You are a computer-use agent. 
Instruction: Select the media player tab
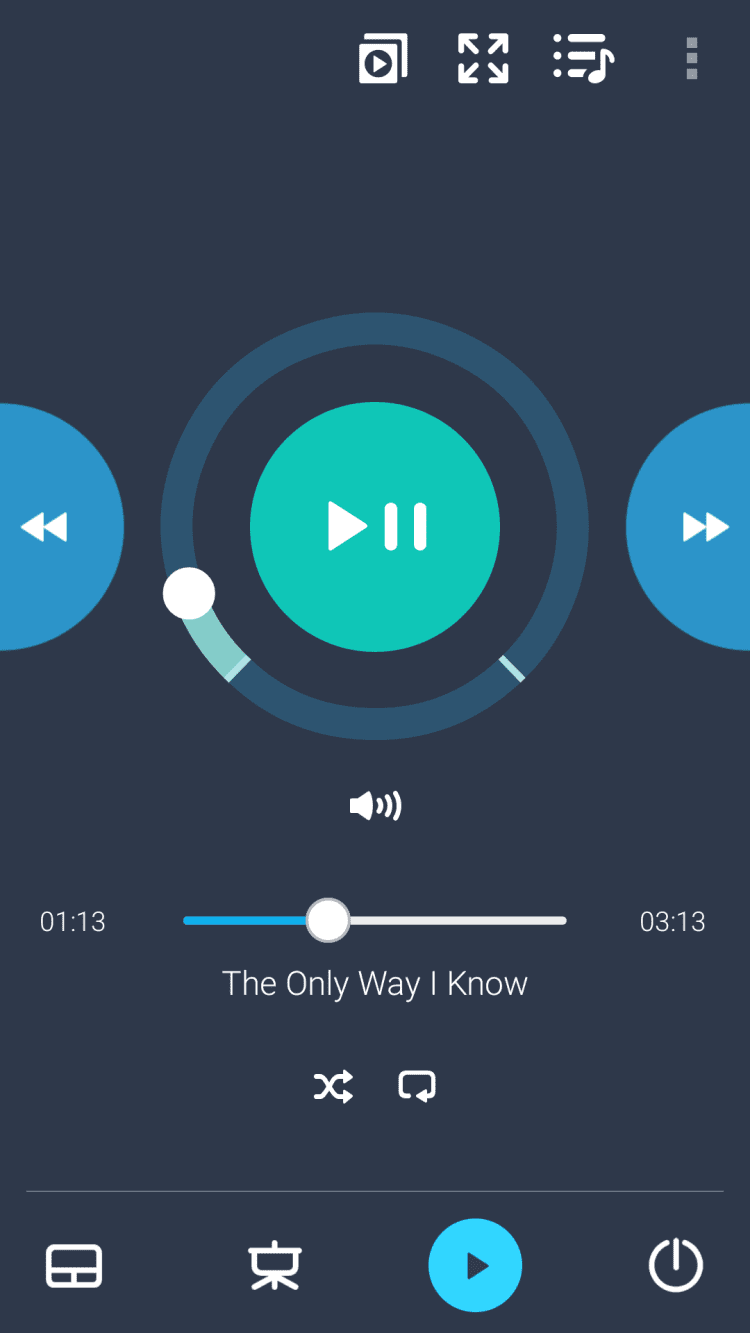point(475,1266)
